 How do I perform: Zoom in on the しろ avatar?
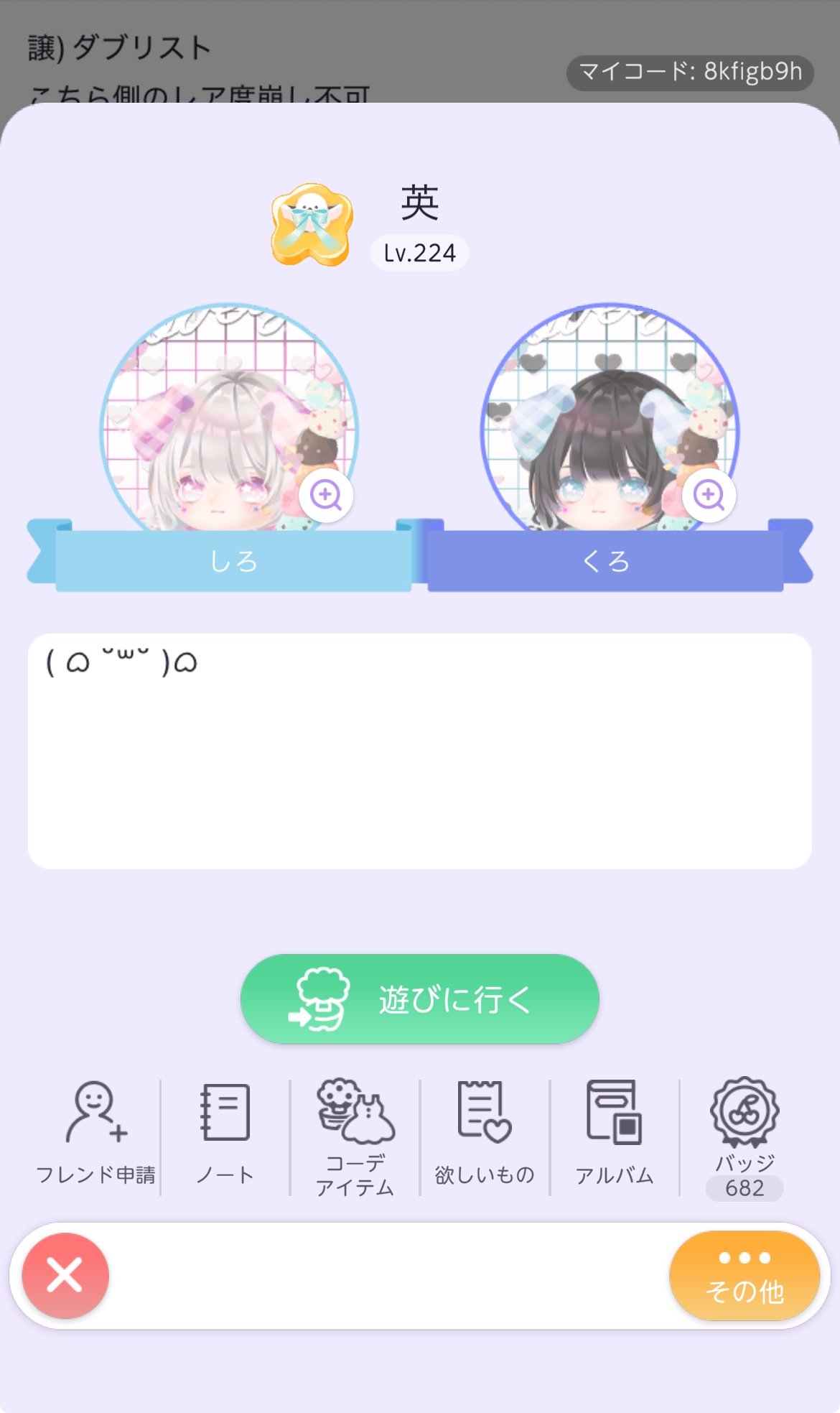click(326, 495)
